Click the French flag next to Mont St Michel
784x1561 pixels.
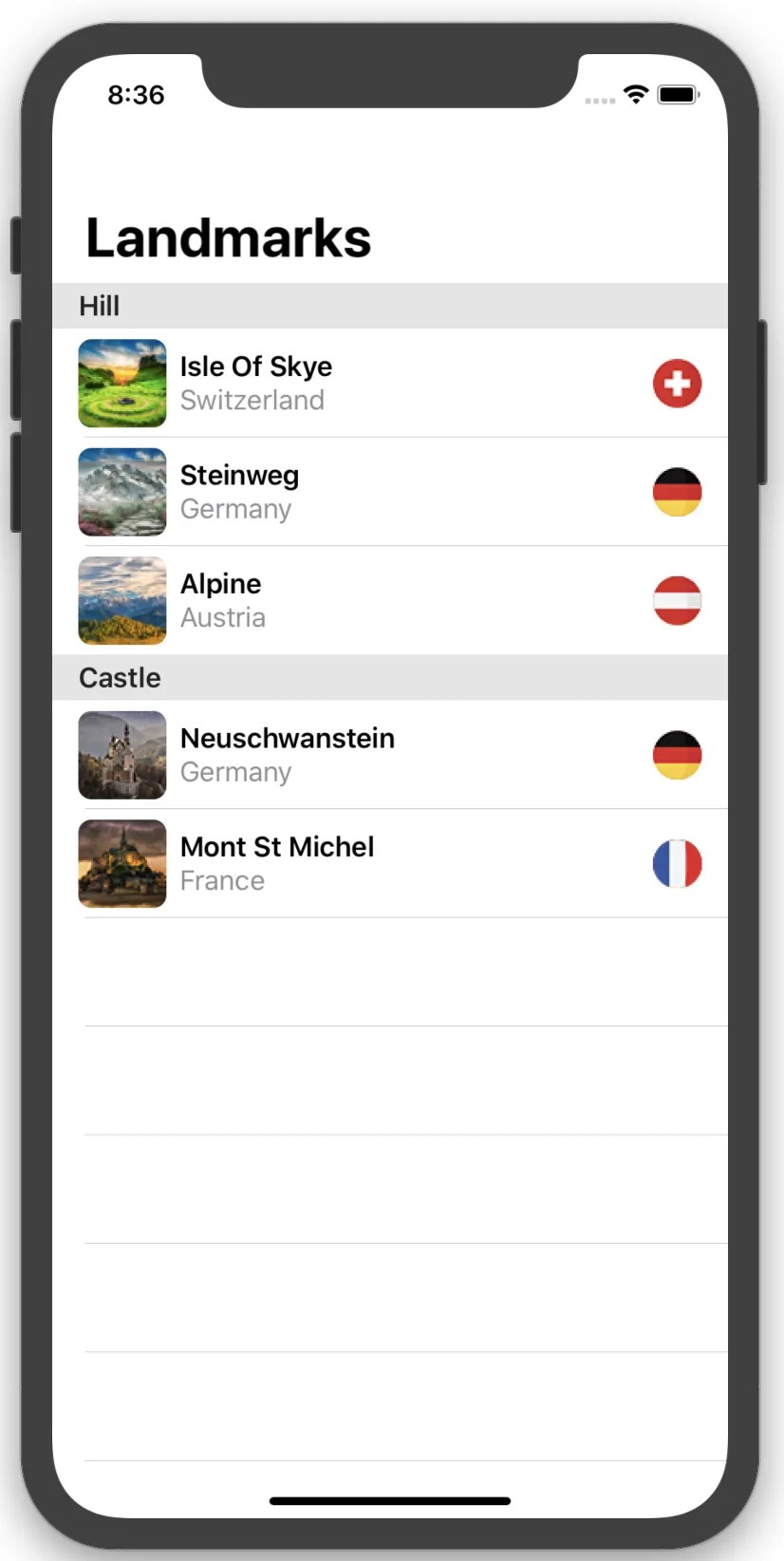[677, 863]
